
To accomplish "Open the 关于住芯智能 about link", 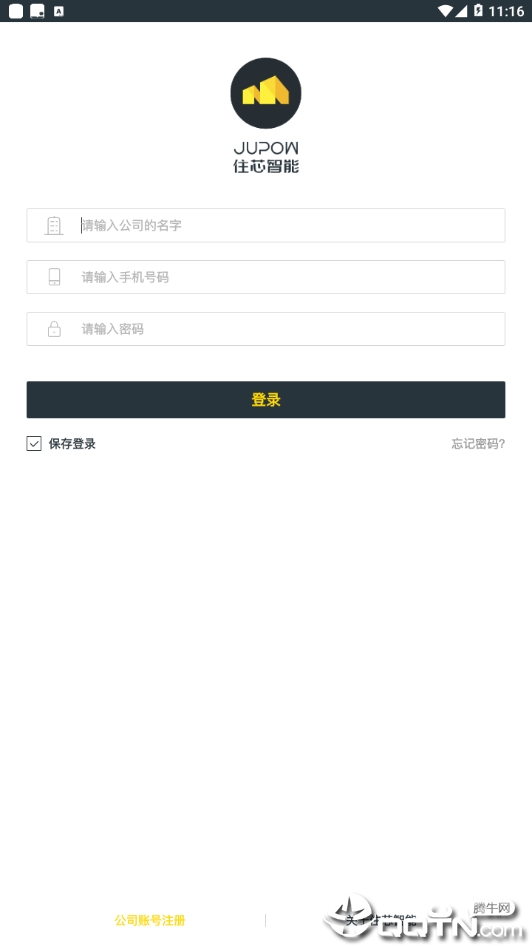I will click(381, 920).
